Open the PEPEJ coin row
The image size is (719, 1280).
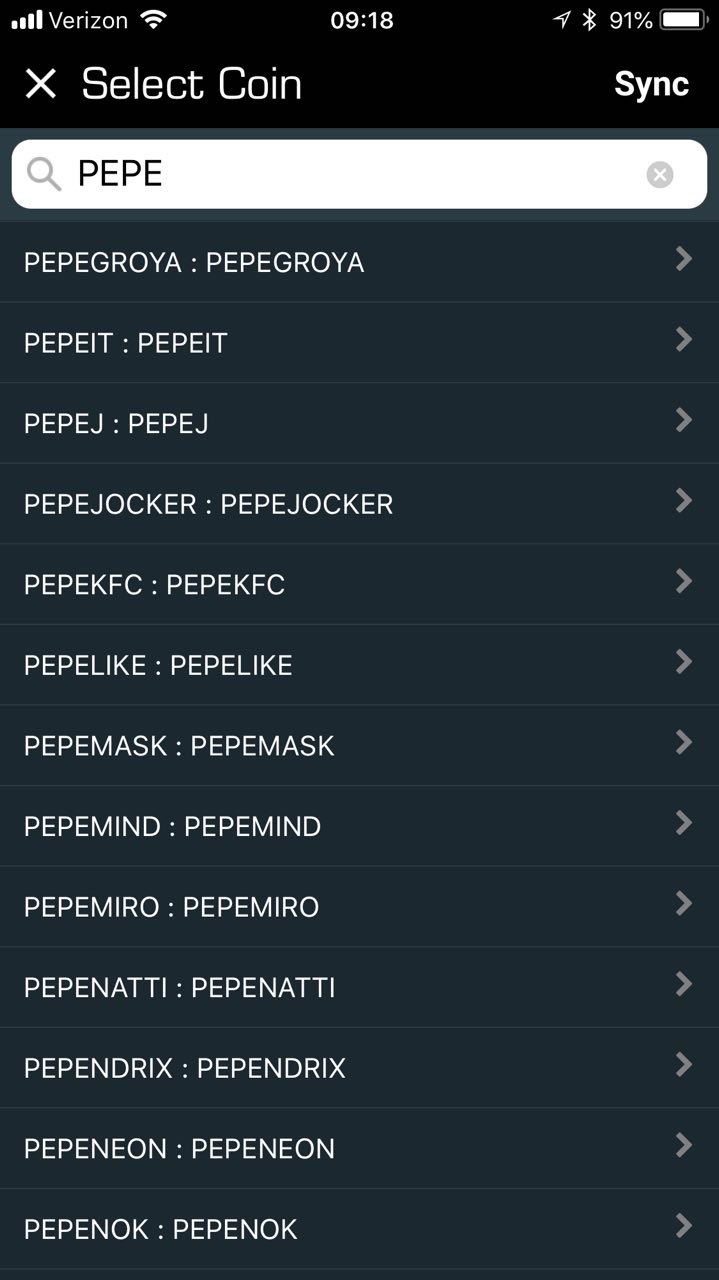(x=359, y=423)
